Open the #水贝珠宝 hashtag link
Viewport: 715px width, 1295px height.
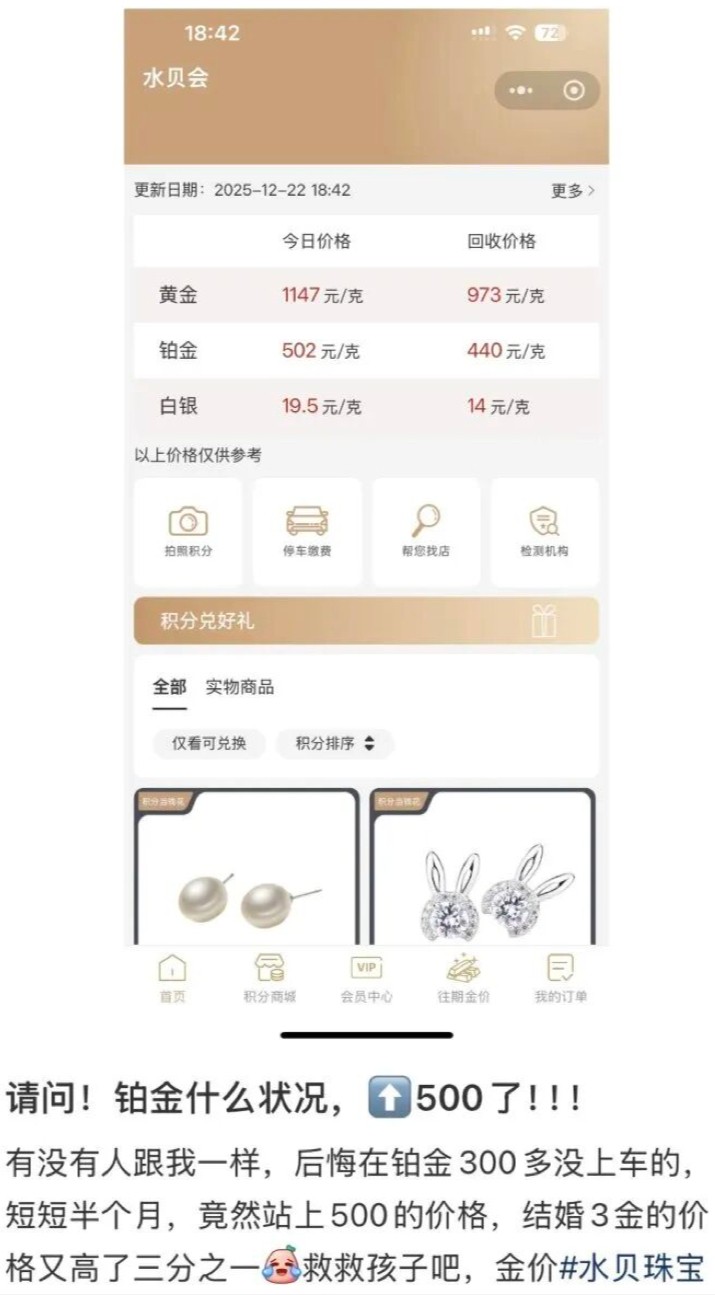pos(631,1268)
